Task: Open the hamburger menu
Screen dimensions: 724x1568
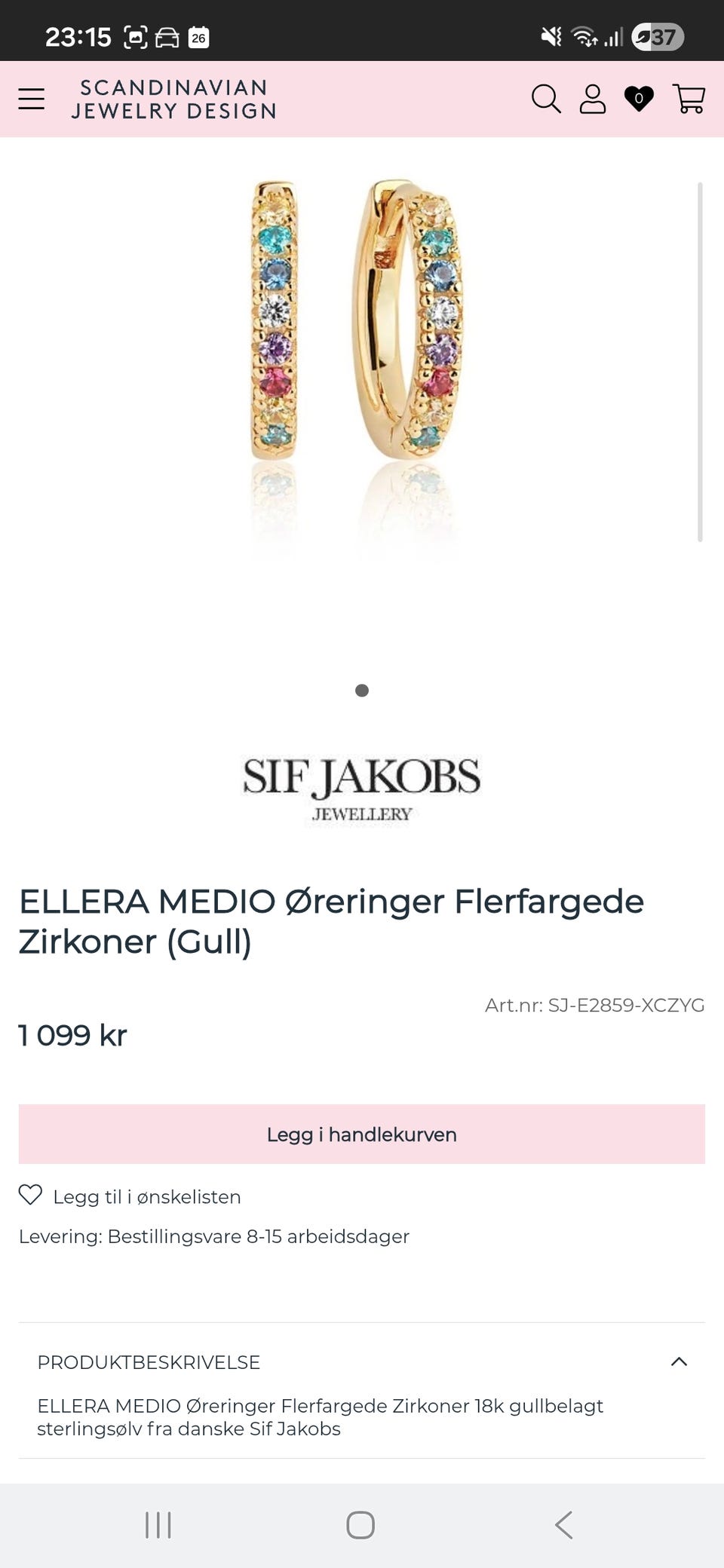Action: pos(32,98)
